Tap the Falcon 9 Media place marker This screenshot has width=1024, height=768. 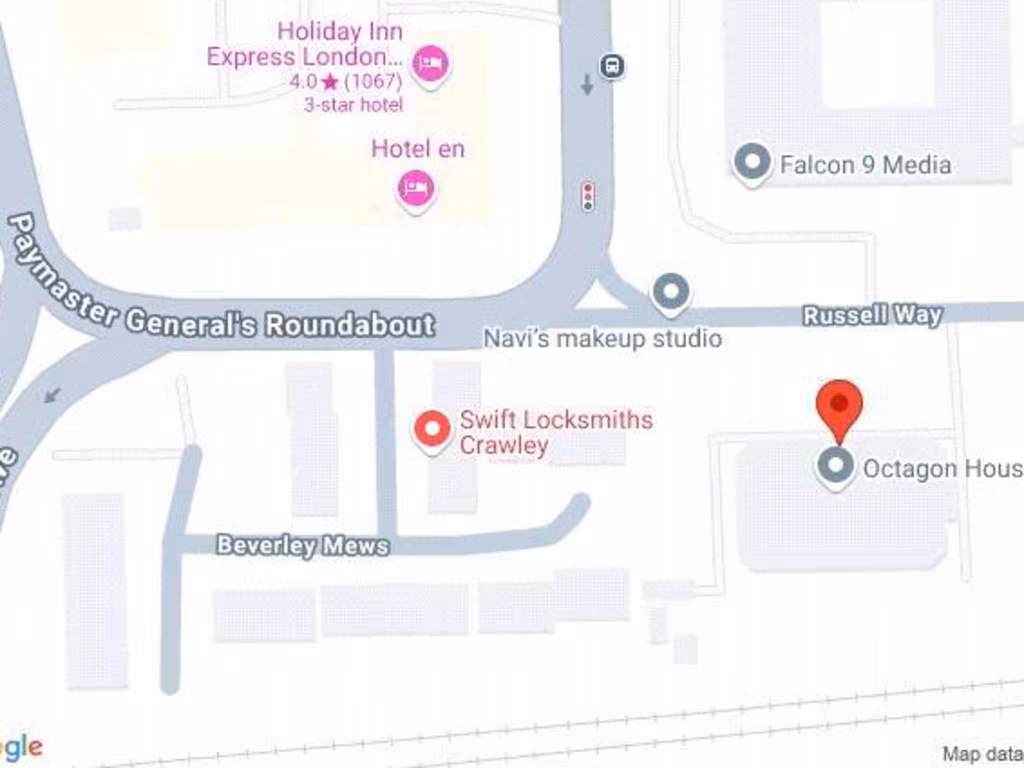click(x=752, y=162)
